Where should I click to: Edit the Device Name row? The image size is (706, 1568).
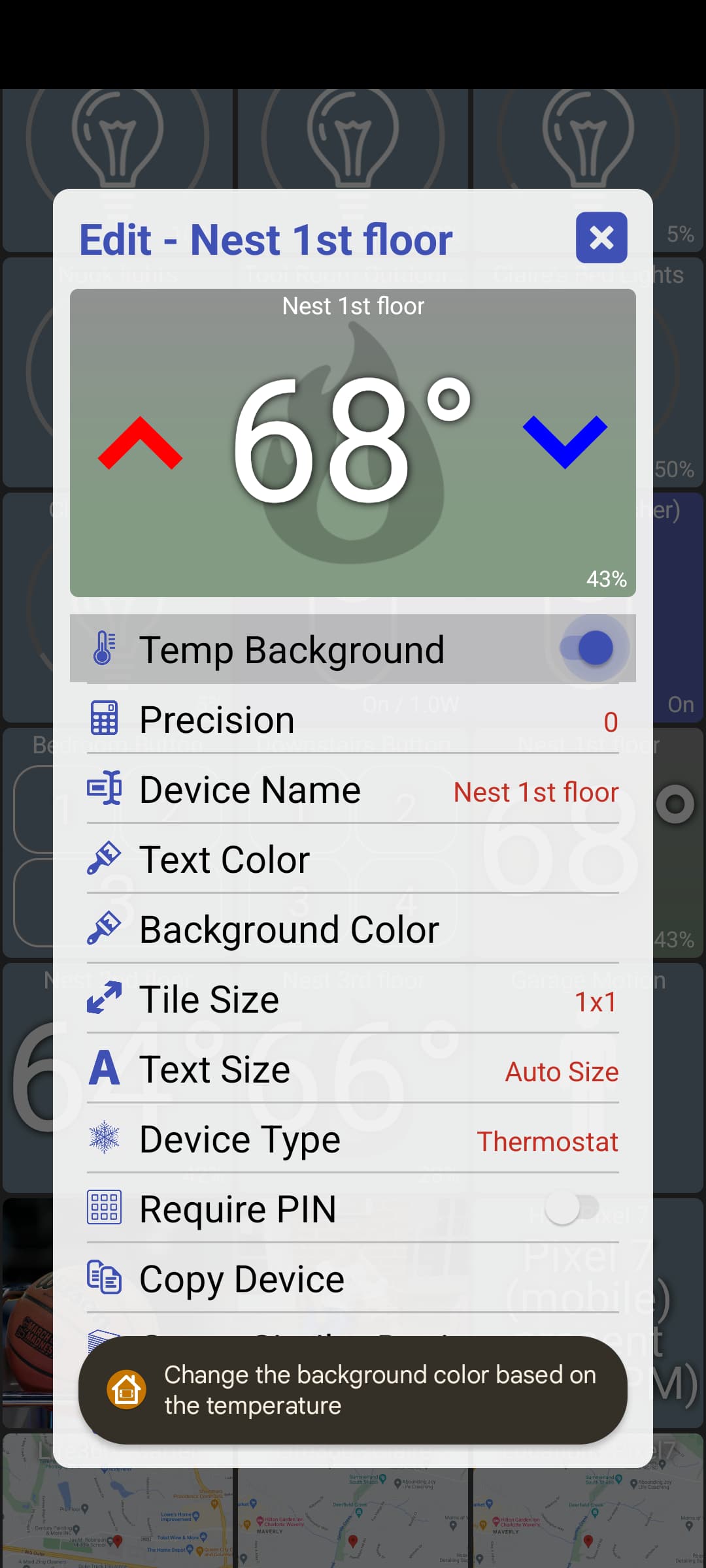click(x=353, y=789)
